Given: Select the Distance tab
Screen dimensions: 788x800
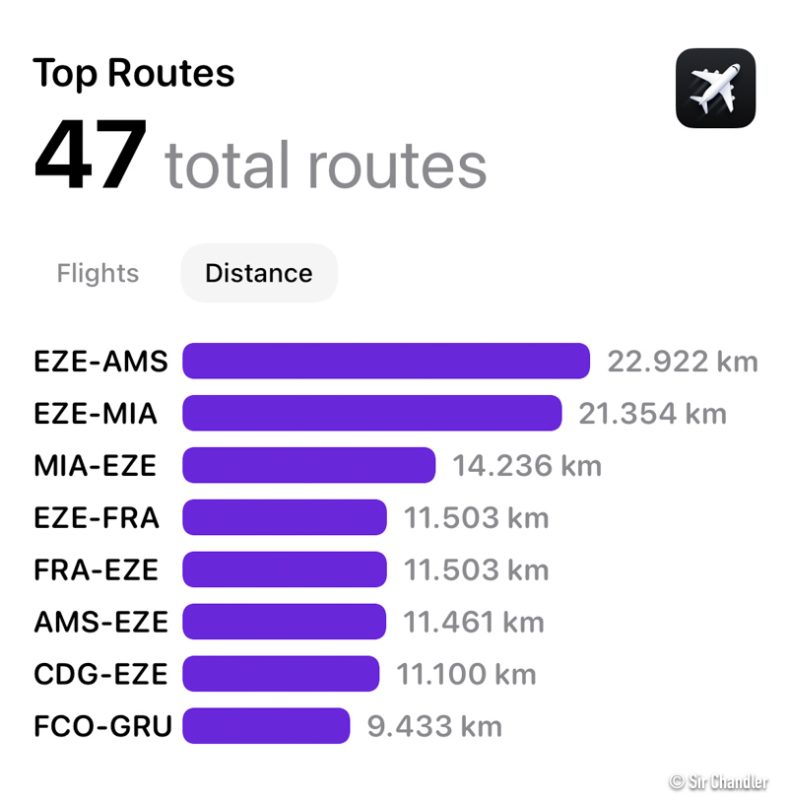Looking at the screenshot, I should point(258,273).
